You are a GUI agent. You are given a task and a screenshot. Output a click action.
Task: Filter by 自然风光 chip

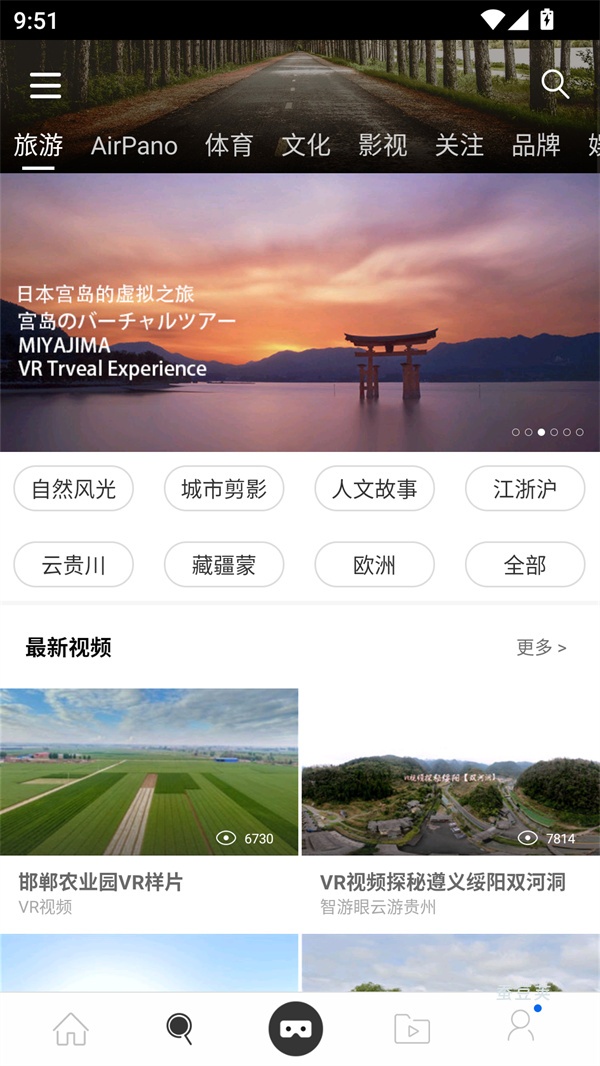click(74, 489)
